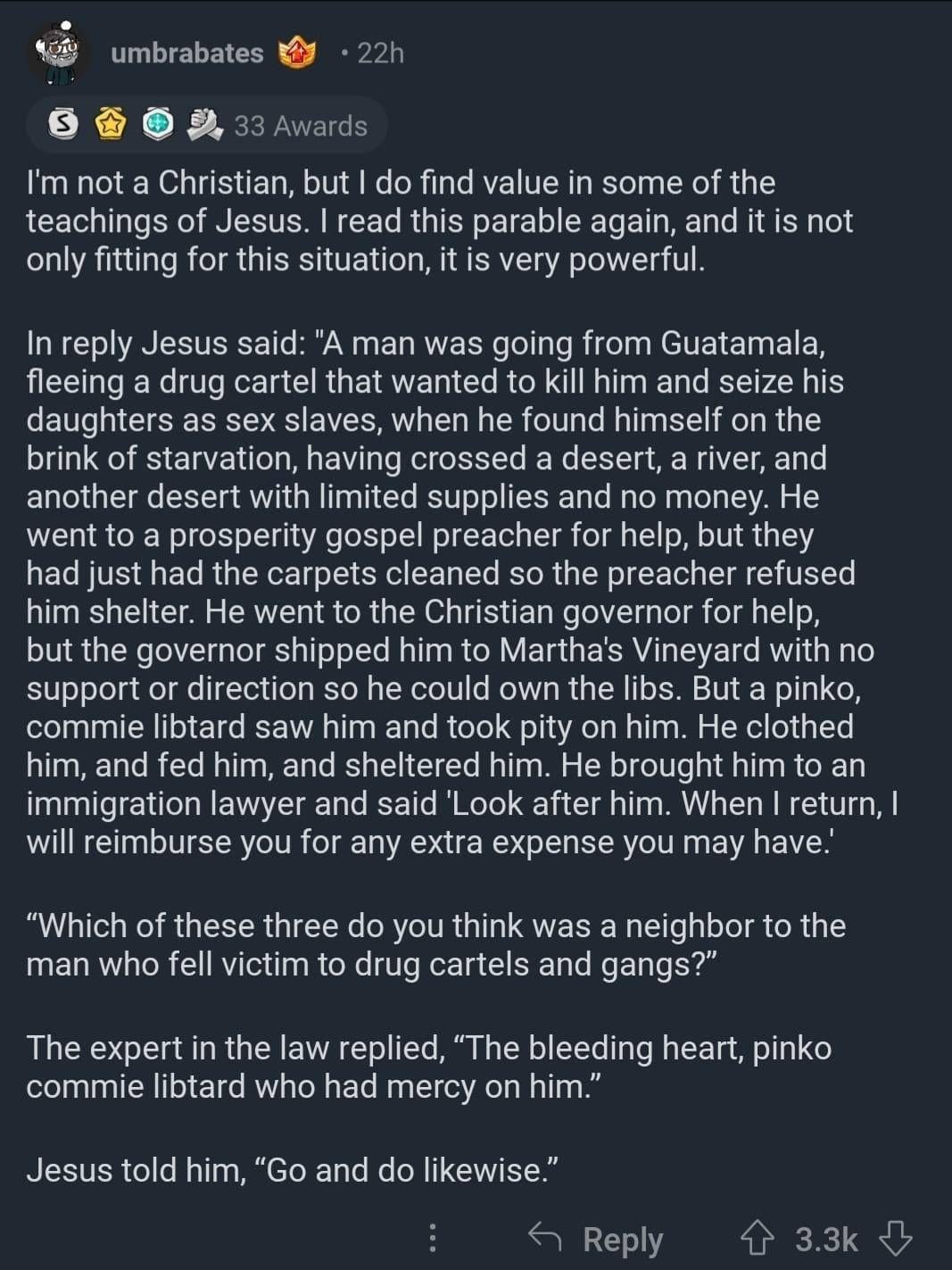Tap 'The expert in the law' paragraph
The image size is (952, 1270).
[x=428, y=1067]
